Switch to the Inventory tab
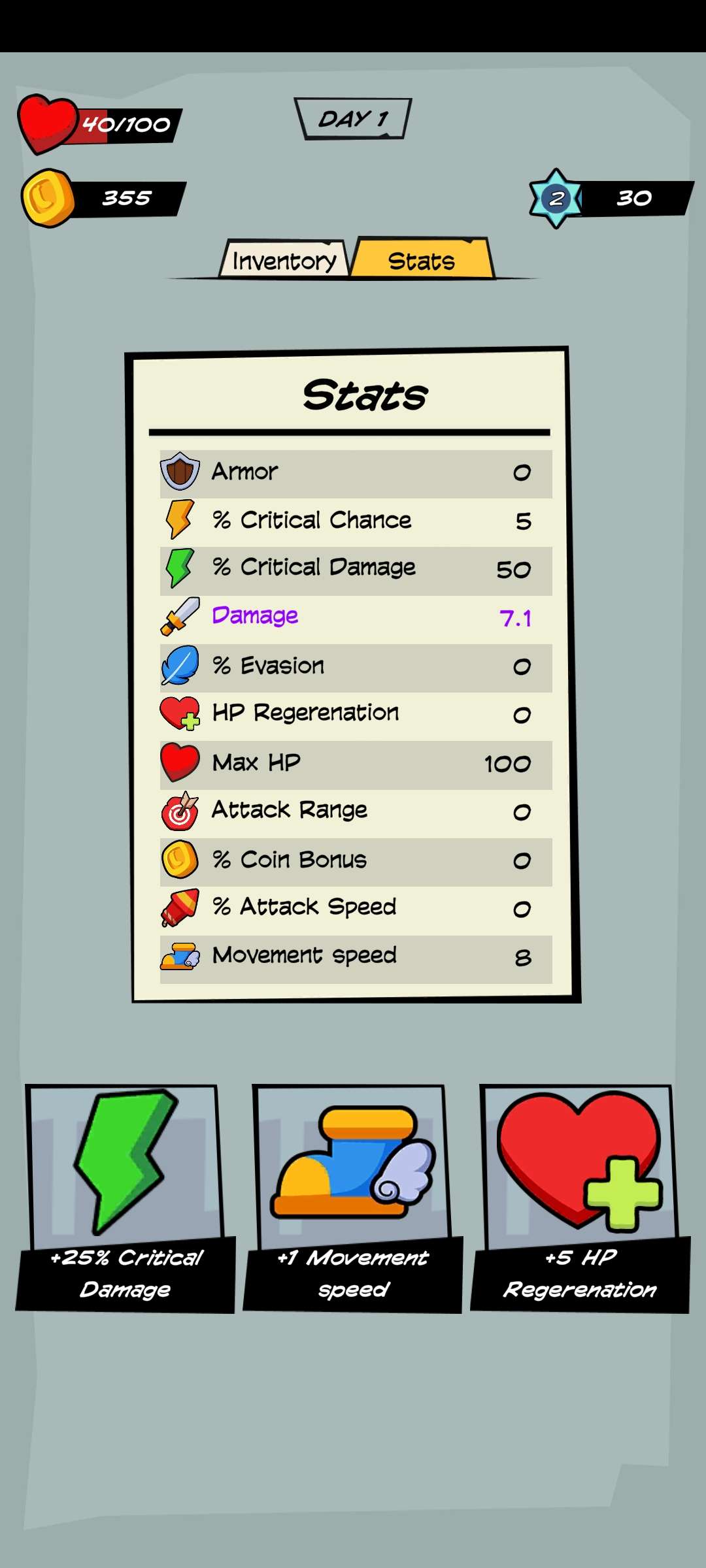Viewport: 706px width, 1568px height. (284, 261)
